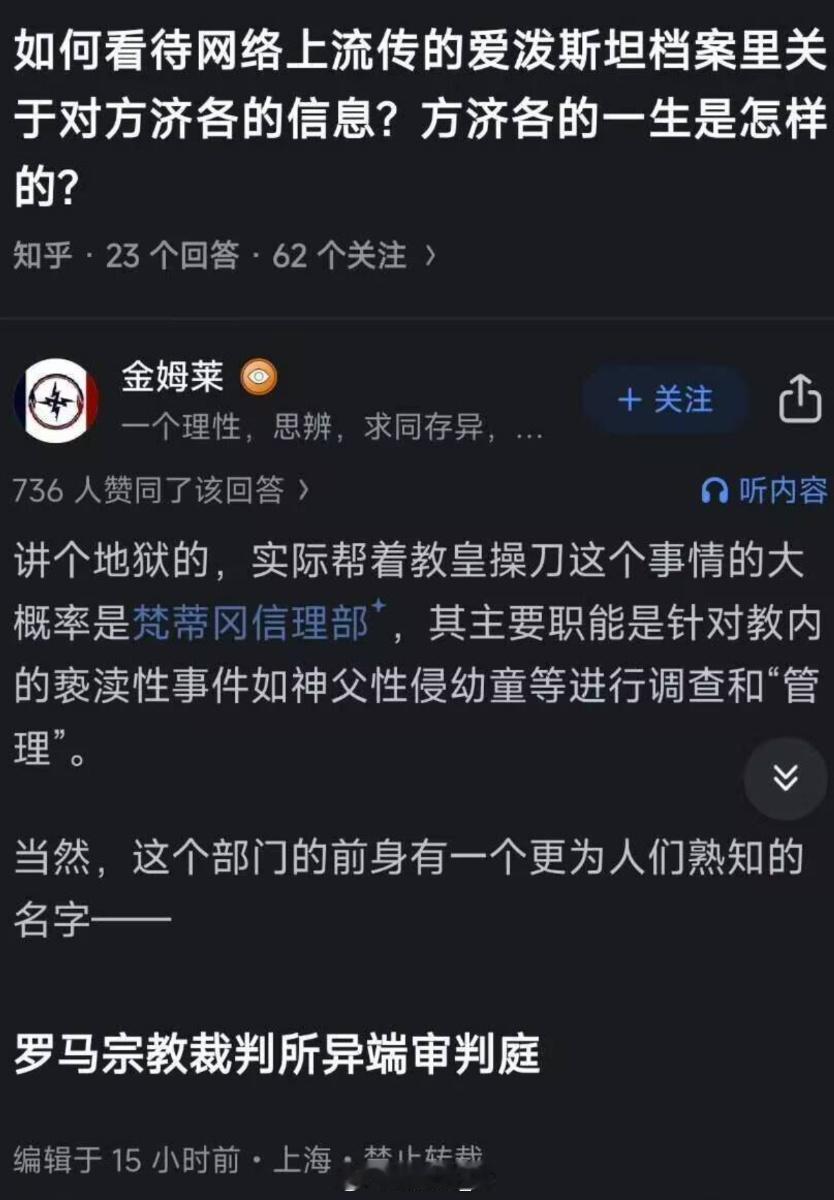Tap the double-chevron collapse button on the right
This screenshot has height=1200, width=834.
pos(785,779)
